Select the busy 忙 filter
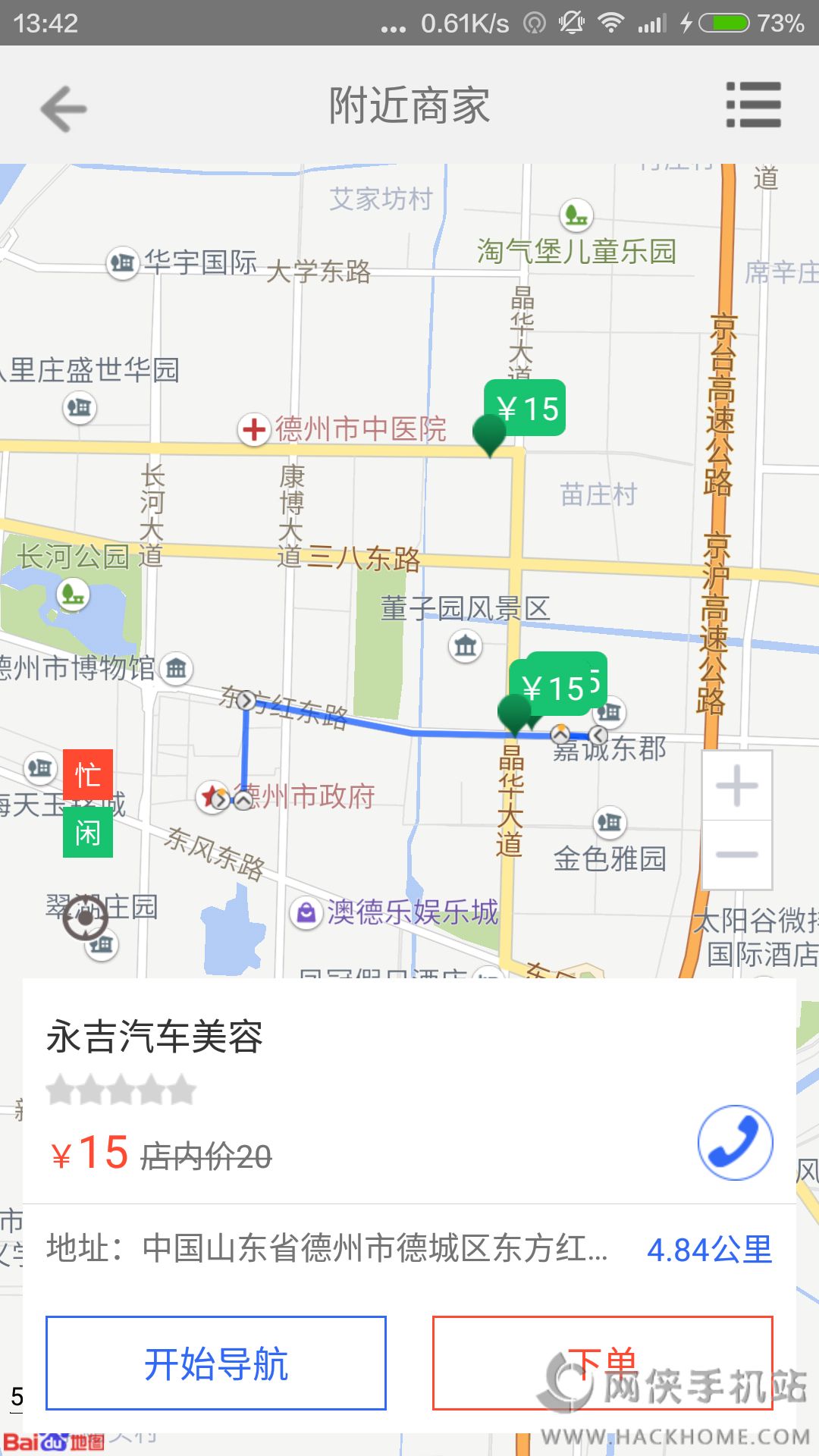The height and width of the screenshot is (1456, 819). pyautogui.click(x=88, y=775)
